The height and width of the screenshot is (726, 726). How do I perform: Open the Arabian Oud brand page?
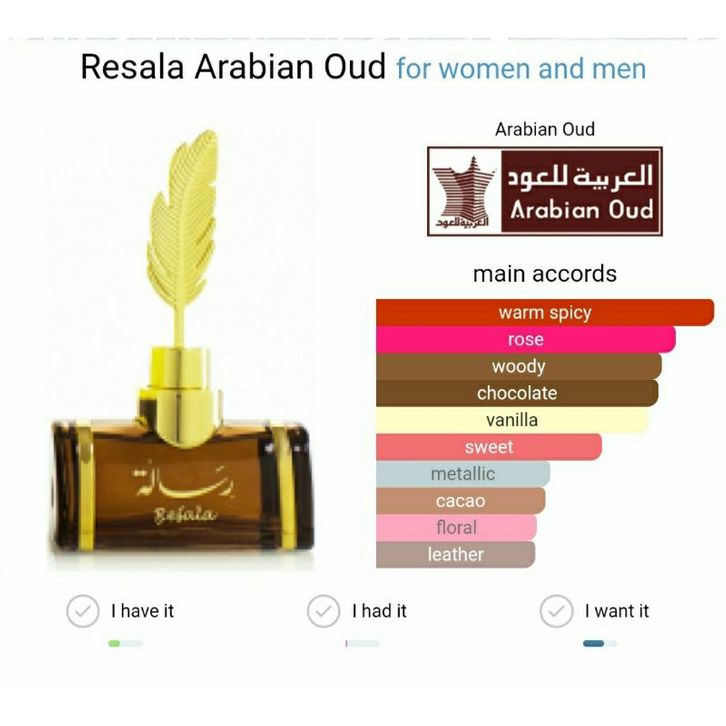[x=545, y=191]
